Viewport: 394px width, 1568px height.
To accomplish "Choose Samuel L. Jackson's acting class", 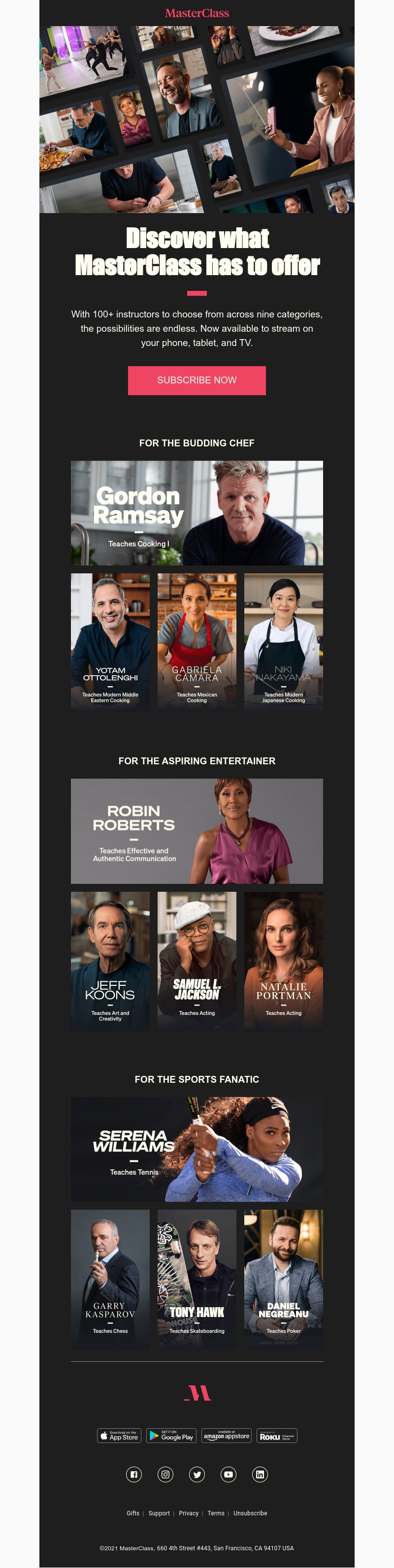I will coord(197,960).
